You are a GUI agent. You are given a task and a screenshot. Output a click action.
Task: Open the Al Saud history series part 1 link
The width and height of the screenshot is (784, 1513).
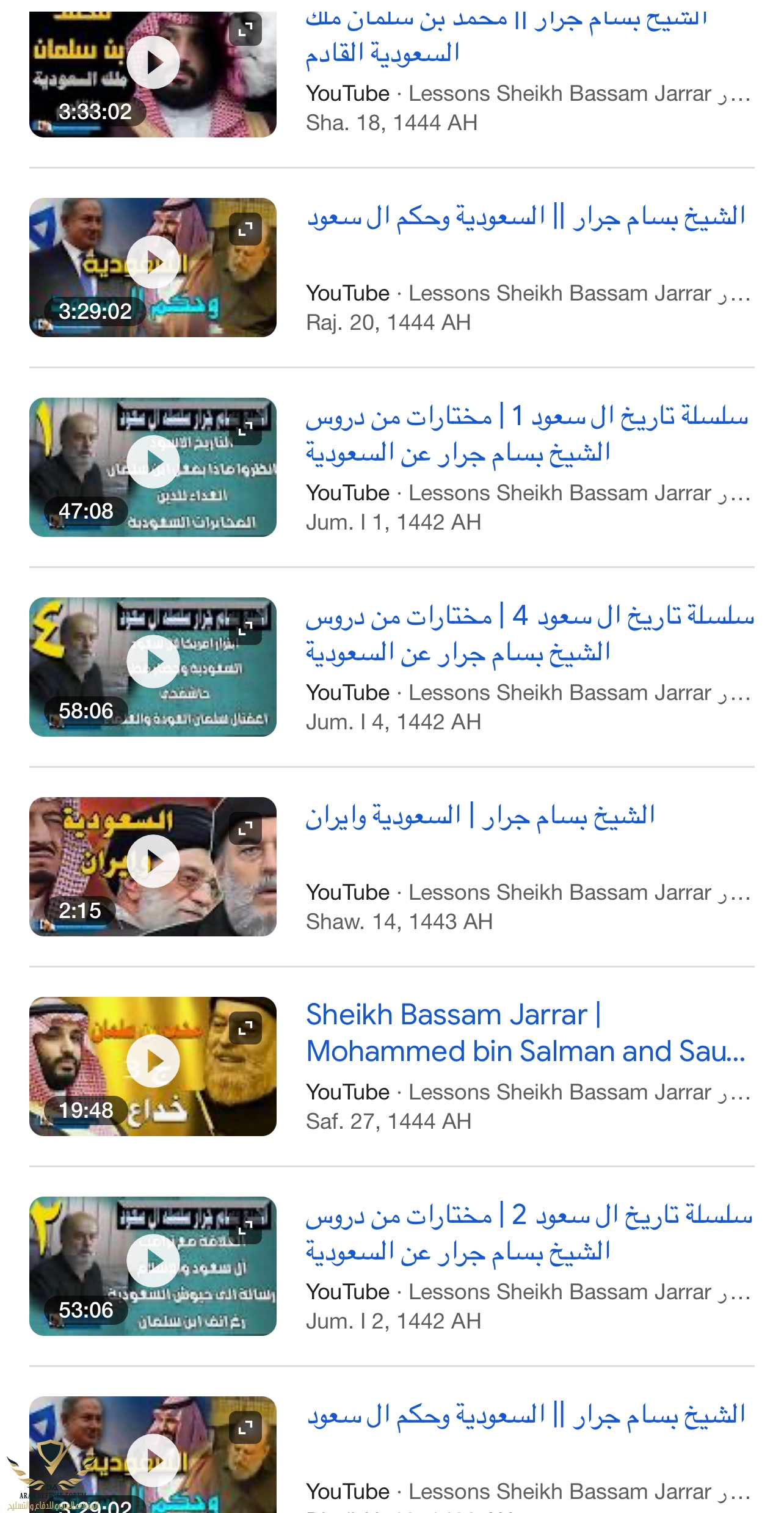[526, 434]
